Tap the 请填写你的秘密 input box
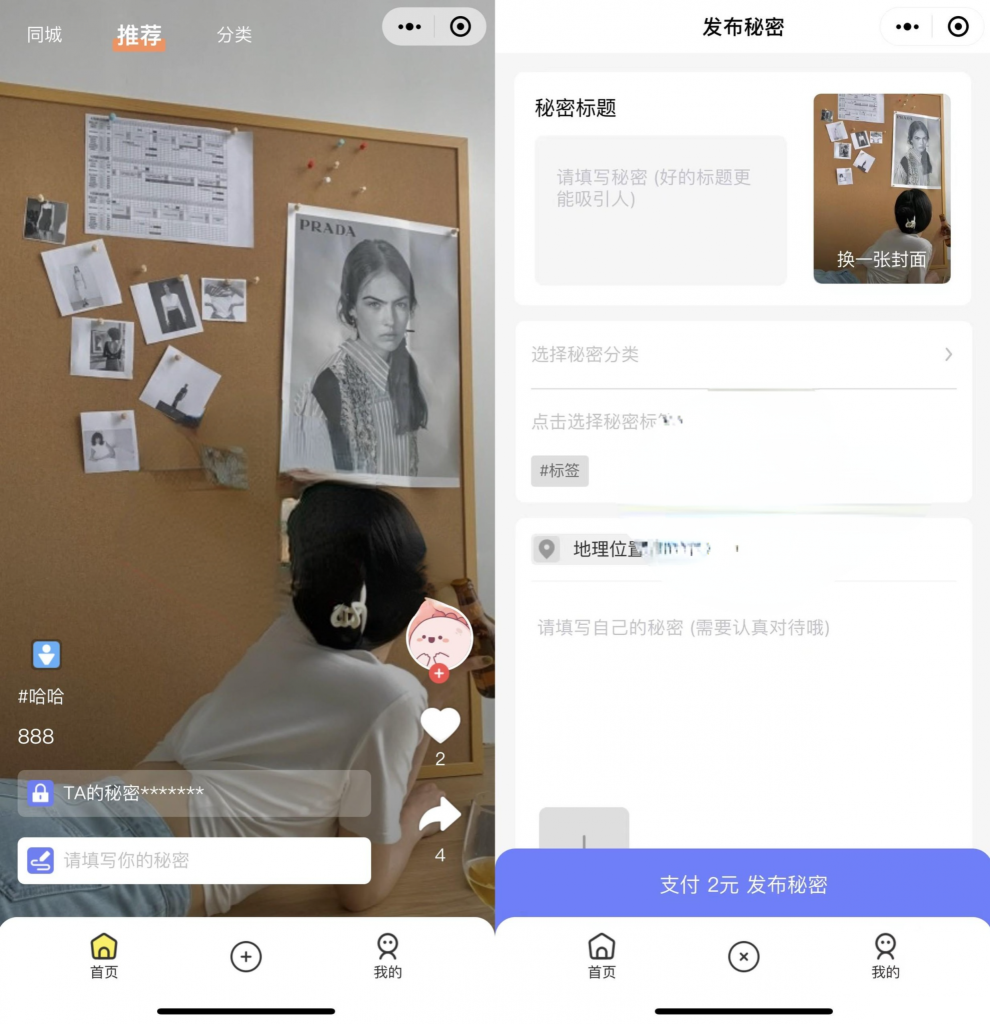Image resolution: width=990 pixels, height=1024 pixels. coord(195,860)
